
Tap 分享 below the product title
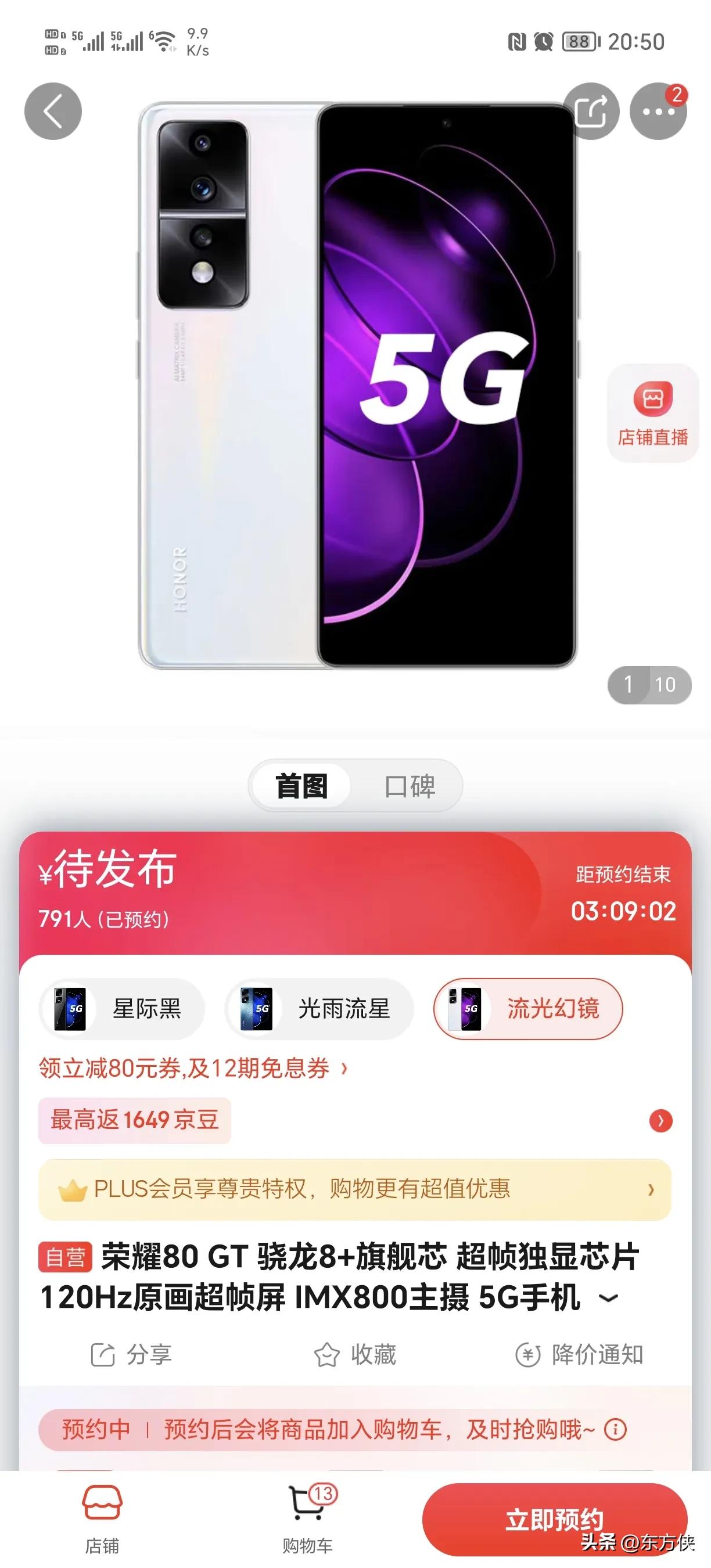pos(131,1355)
